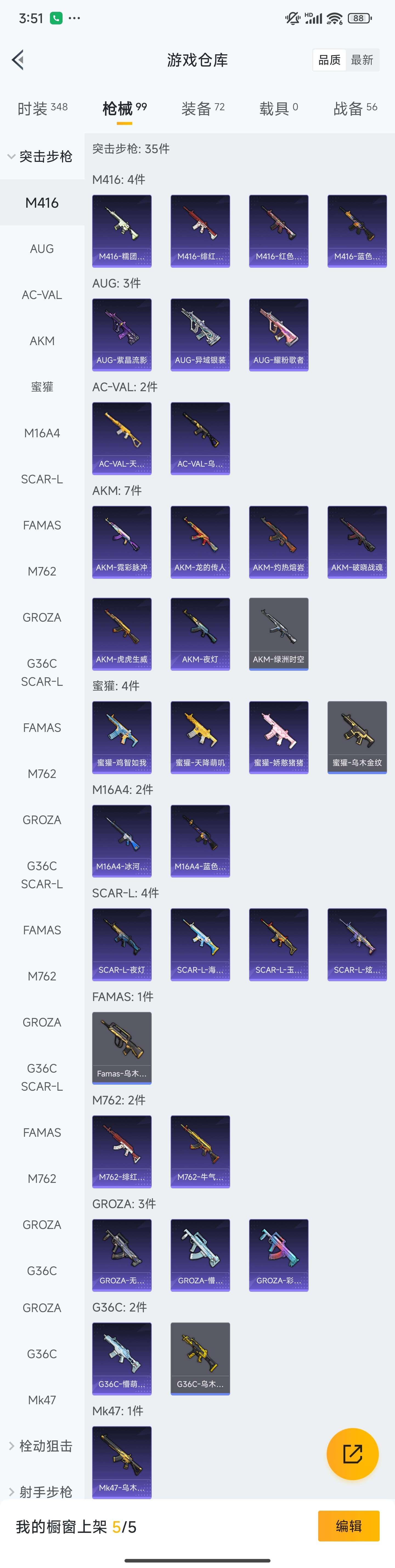Switch to the 战备 tab
This screenshot has width=395, height=1568.
pyautogui.click(x=355, y=108)
